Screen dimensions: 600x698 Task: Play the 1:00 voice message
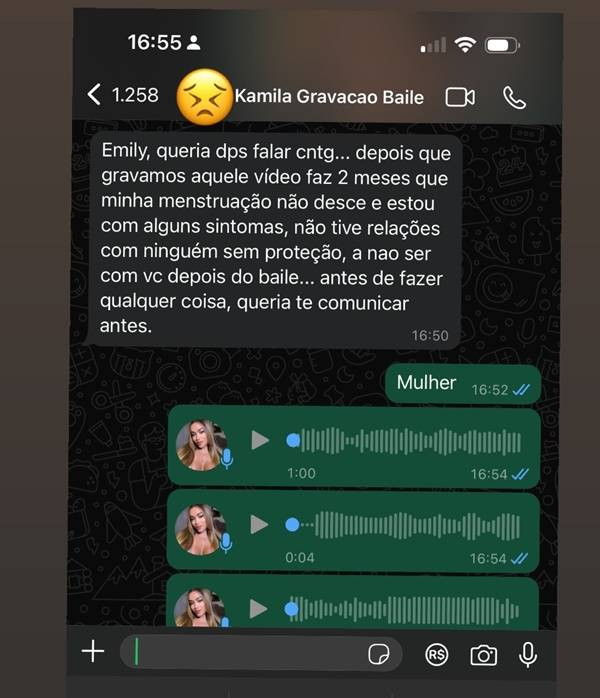pos(260,440)
